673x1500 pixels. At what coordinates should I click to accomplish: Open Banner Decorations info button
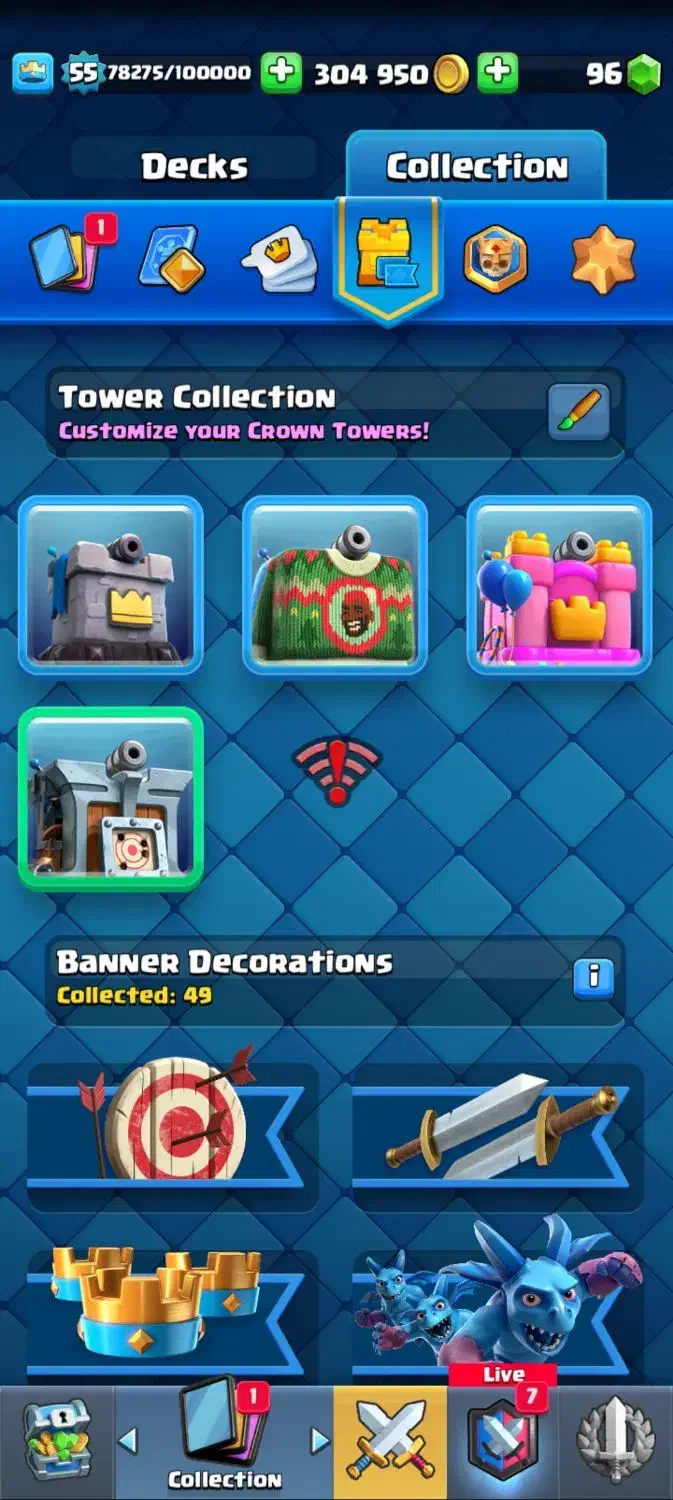point(593,976)
